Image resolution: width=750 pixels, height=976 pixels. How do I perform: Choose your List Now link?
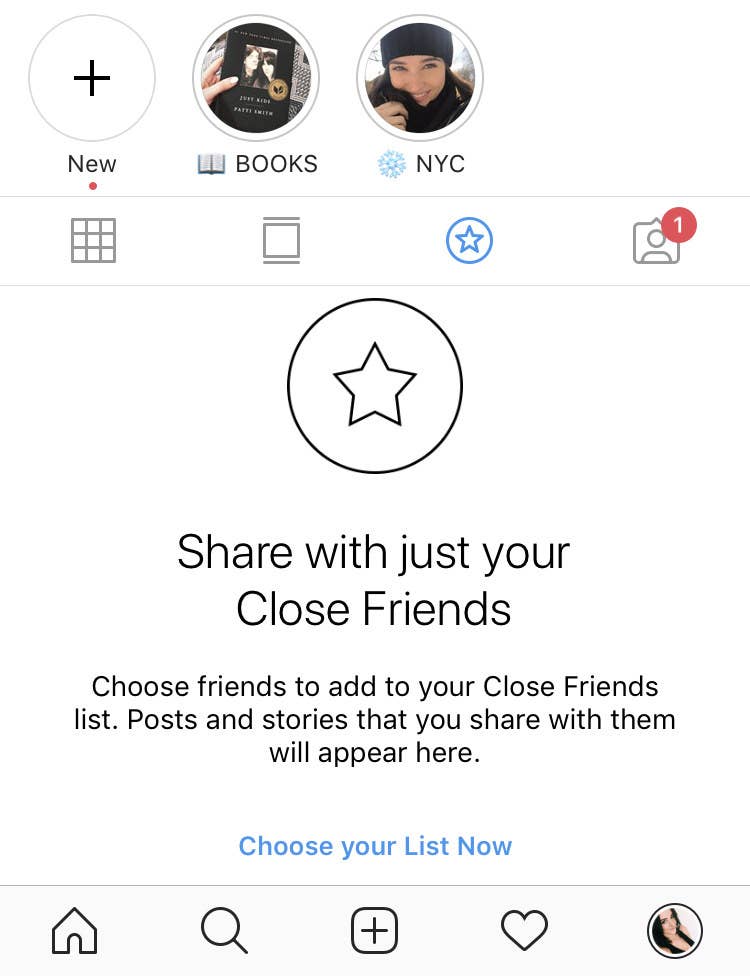pyautogui.click(x=374, y=846)
